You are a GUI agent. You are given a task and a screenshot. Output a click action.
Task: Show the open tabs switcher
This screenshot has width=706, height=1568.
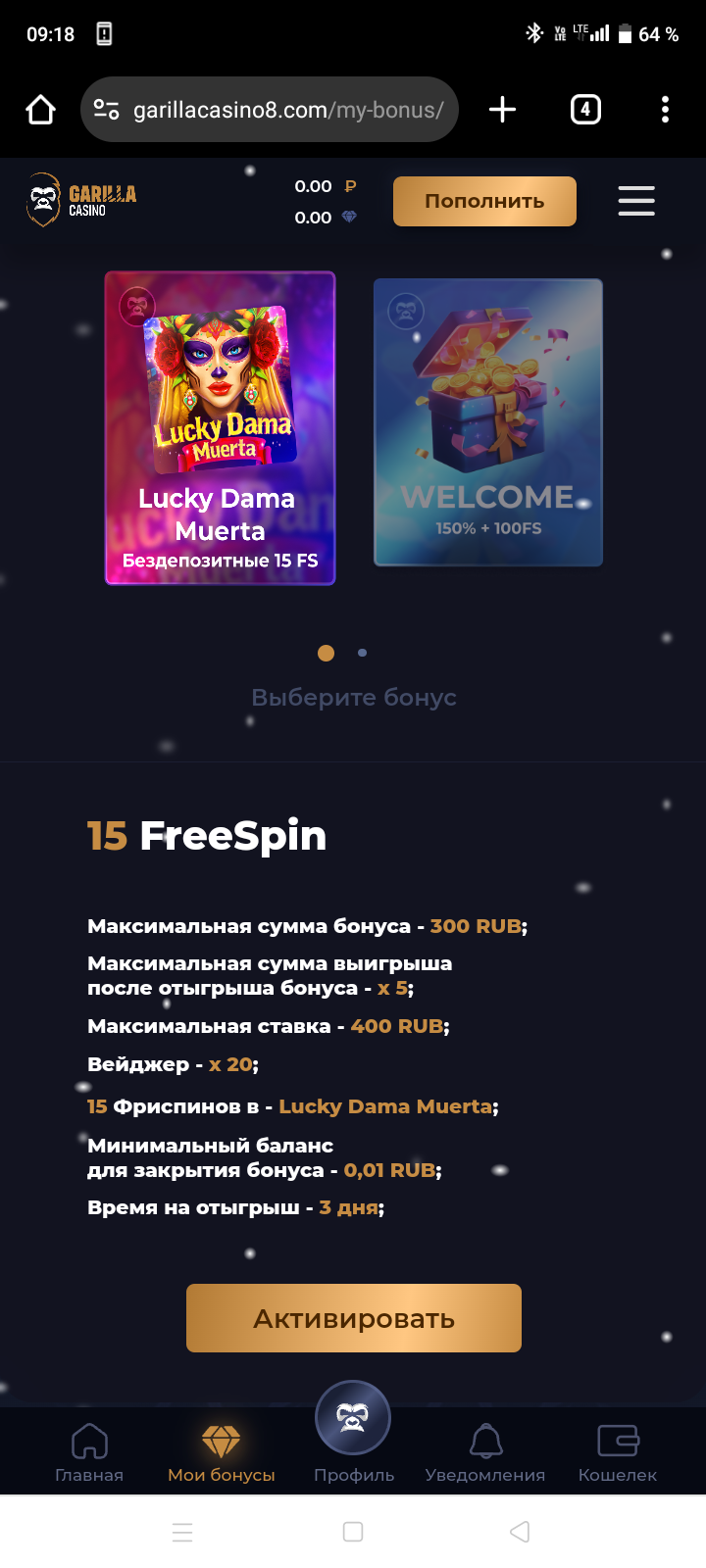click(585, 110)
